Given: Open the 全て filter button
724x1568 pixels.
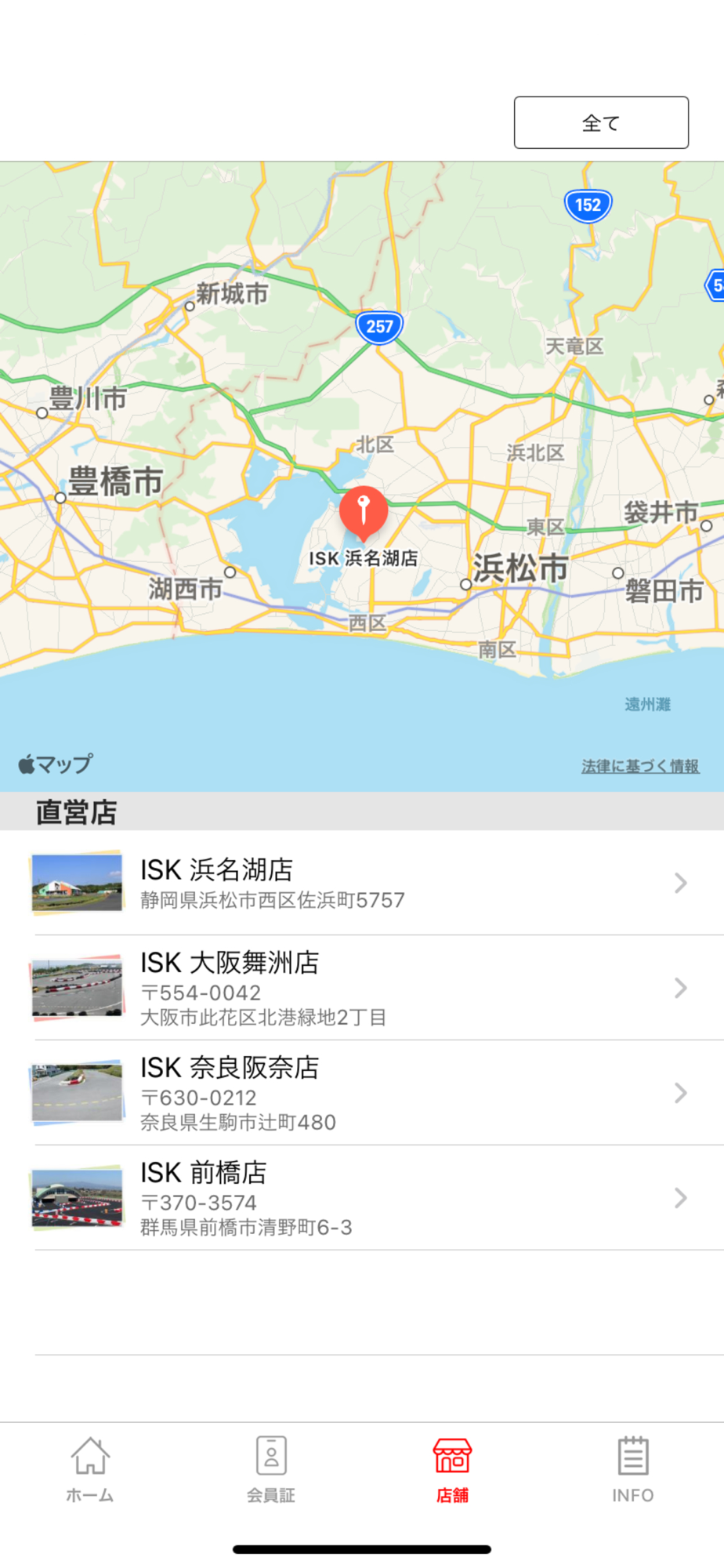Looking at the screenshot, I should point(601,122).
